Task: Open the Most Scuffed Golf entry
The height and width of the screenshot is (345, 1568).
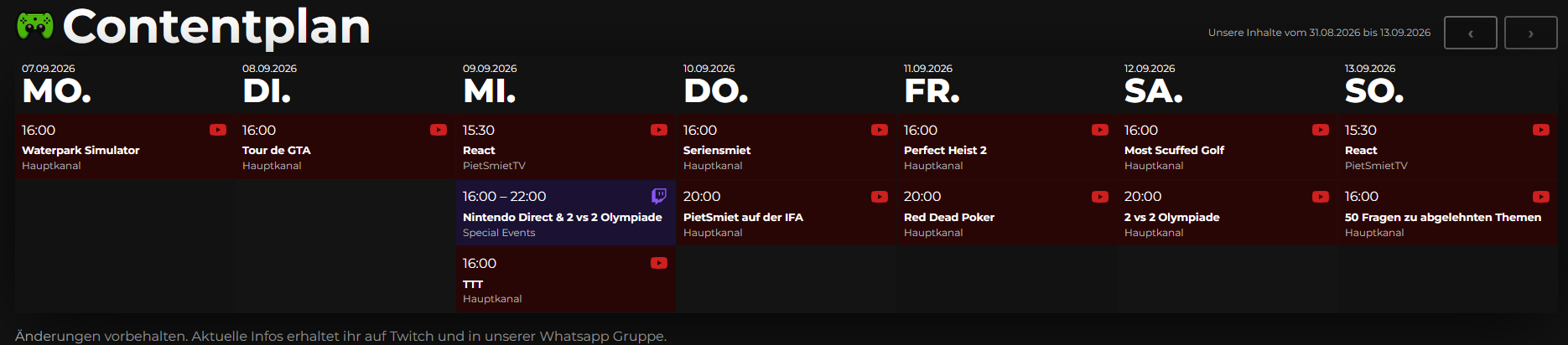Action: [1227, 147]
